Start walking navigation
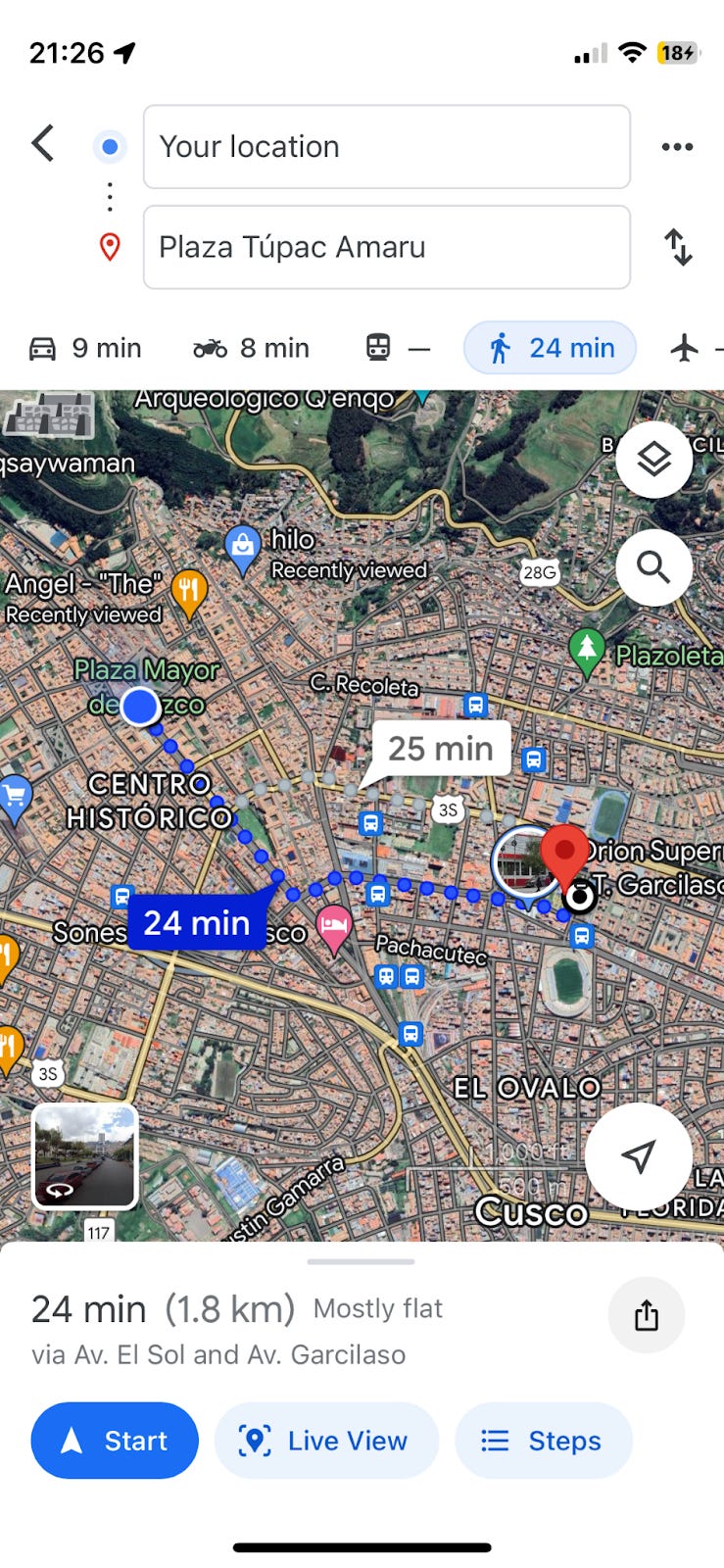This screenshot has height=1568, width=724. (115, 1441)
